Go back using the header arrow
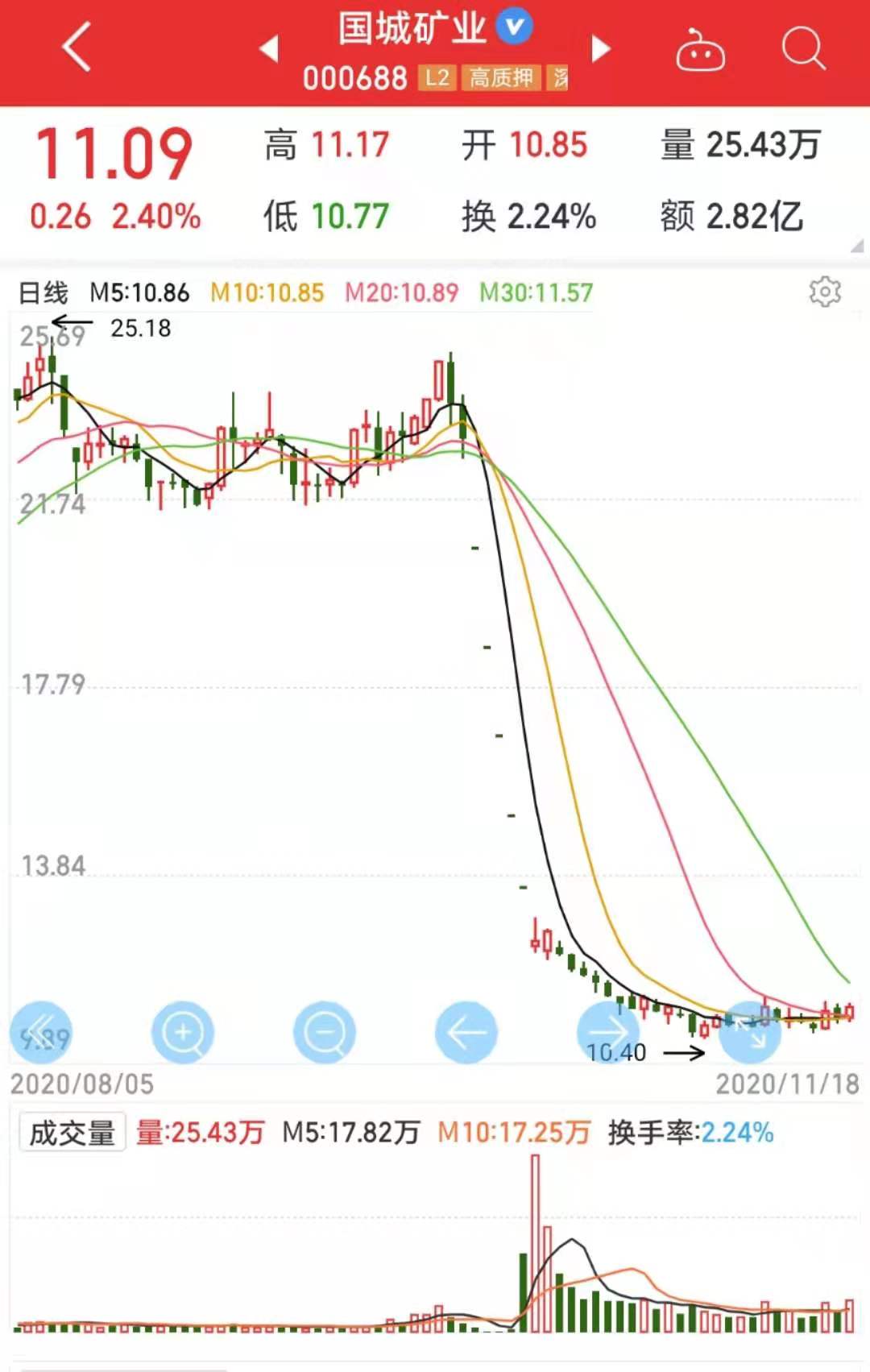This screenshot has width=870, height=1372. click(77, 48)
